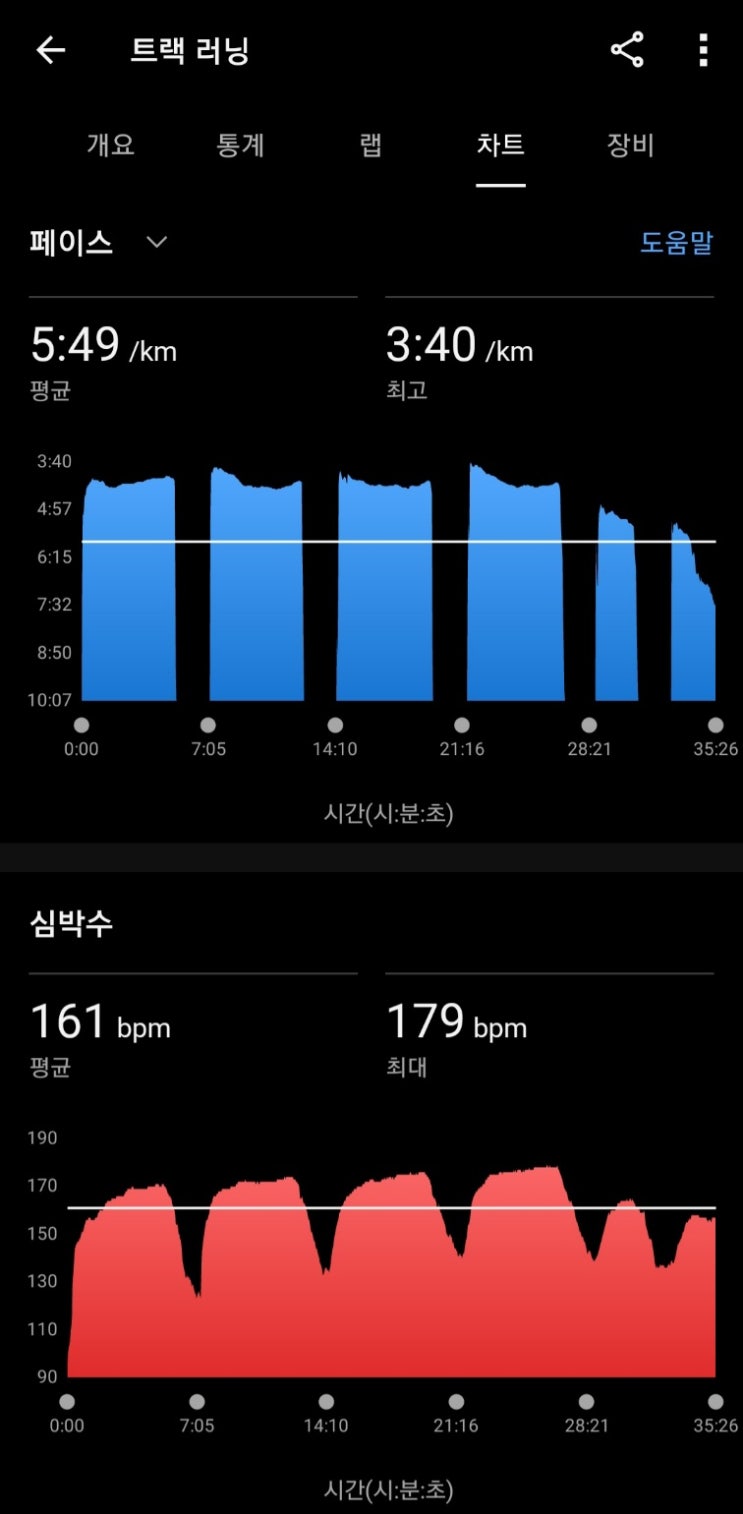The height and width of the screenshot is (1514, 743).
Task: Select the 차트 tab
Action: click(500, 145)
